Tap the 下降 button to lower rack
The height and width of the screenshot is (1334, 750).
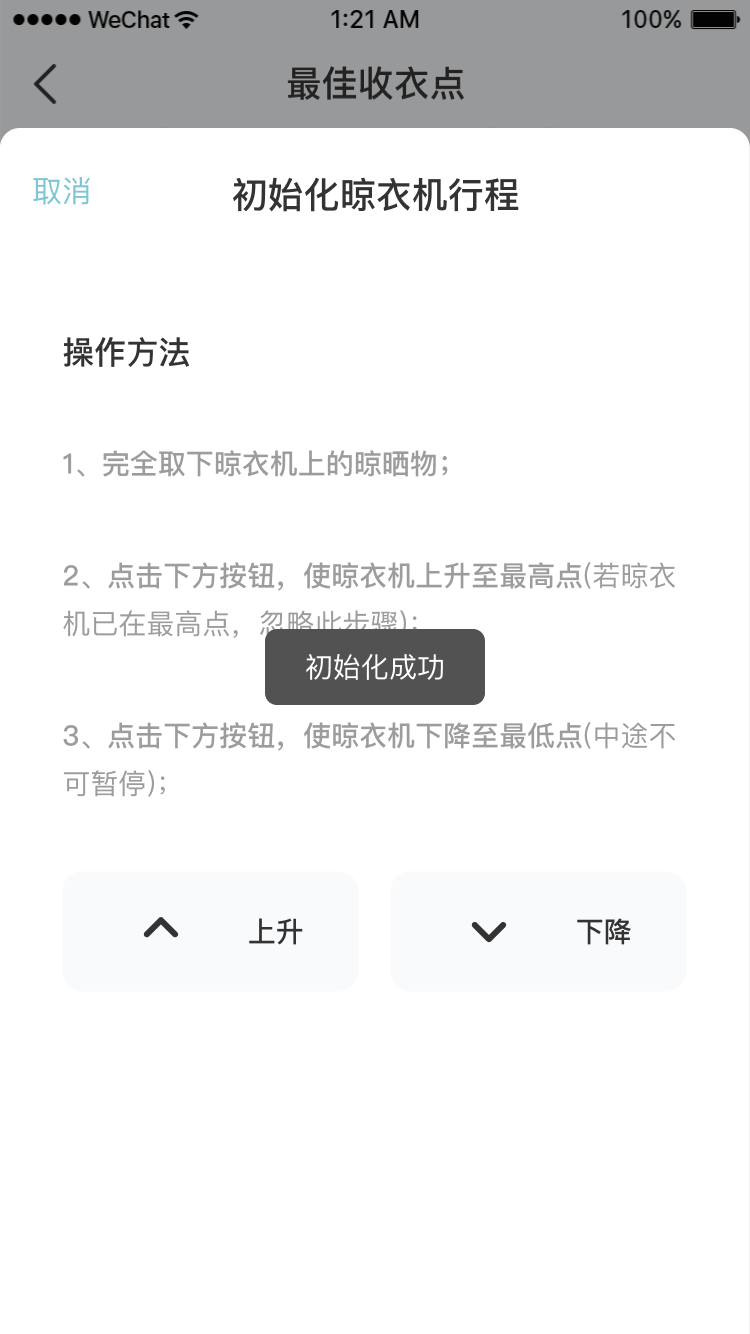click(x=538, y=931)
